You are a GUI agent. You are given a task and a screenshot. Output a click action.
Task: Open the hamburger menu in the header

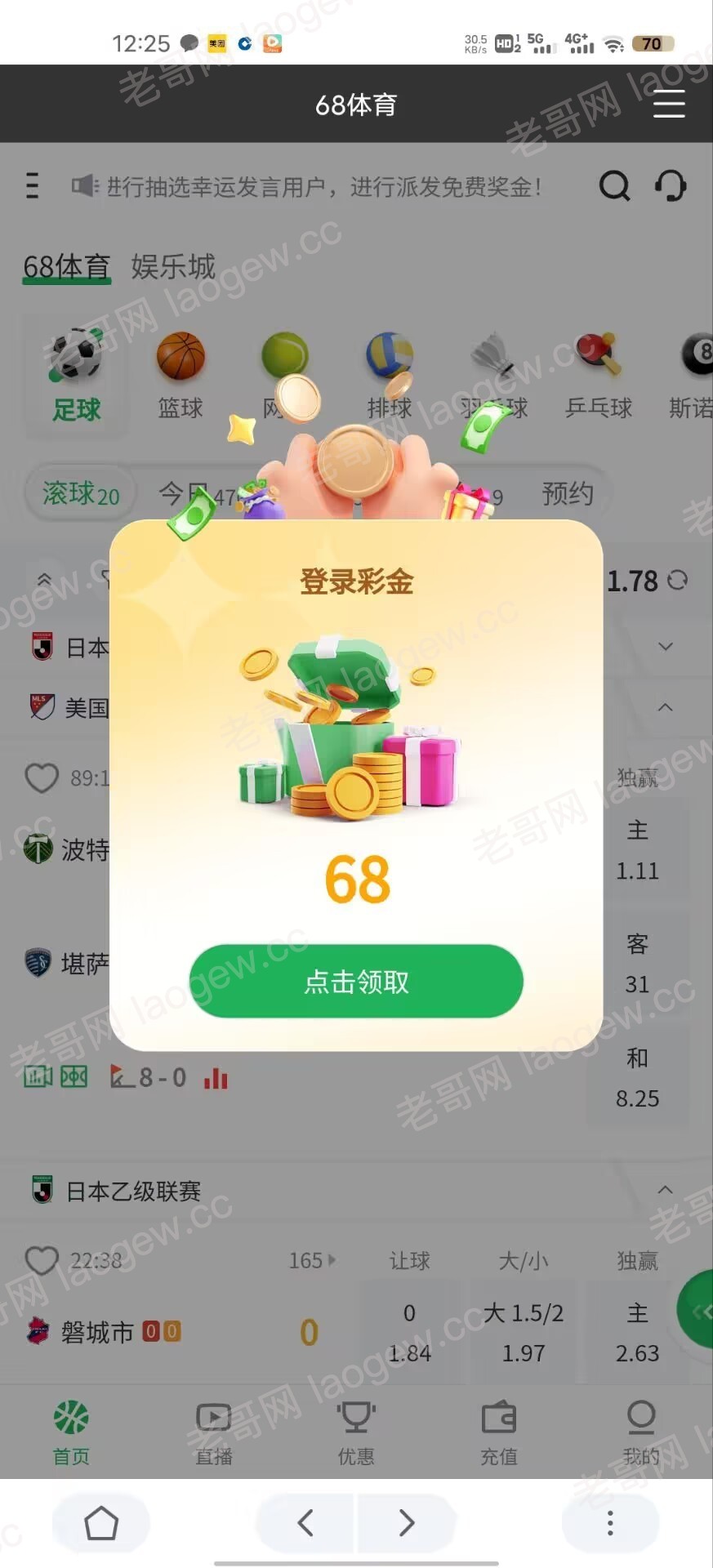pos(669,105)
